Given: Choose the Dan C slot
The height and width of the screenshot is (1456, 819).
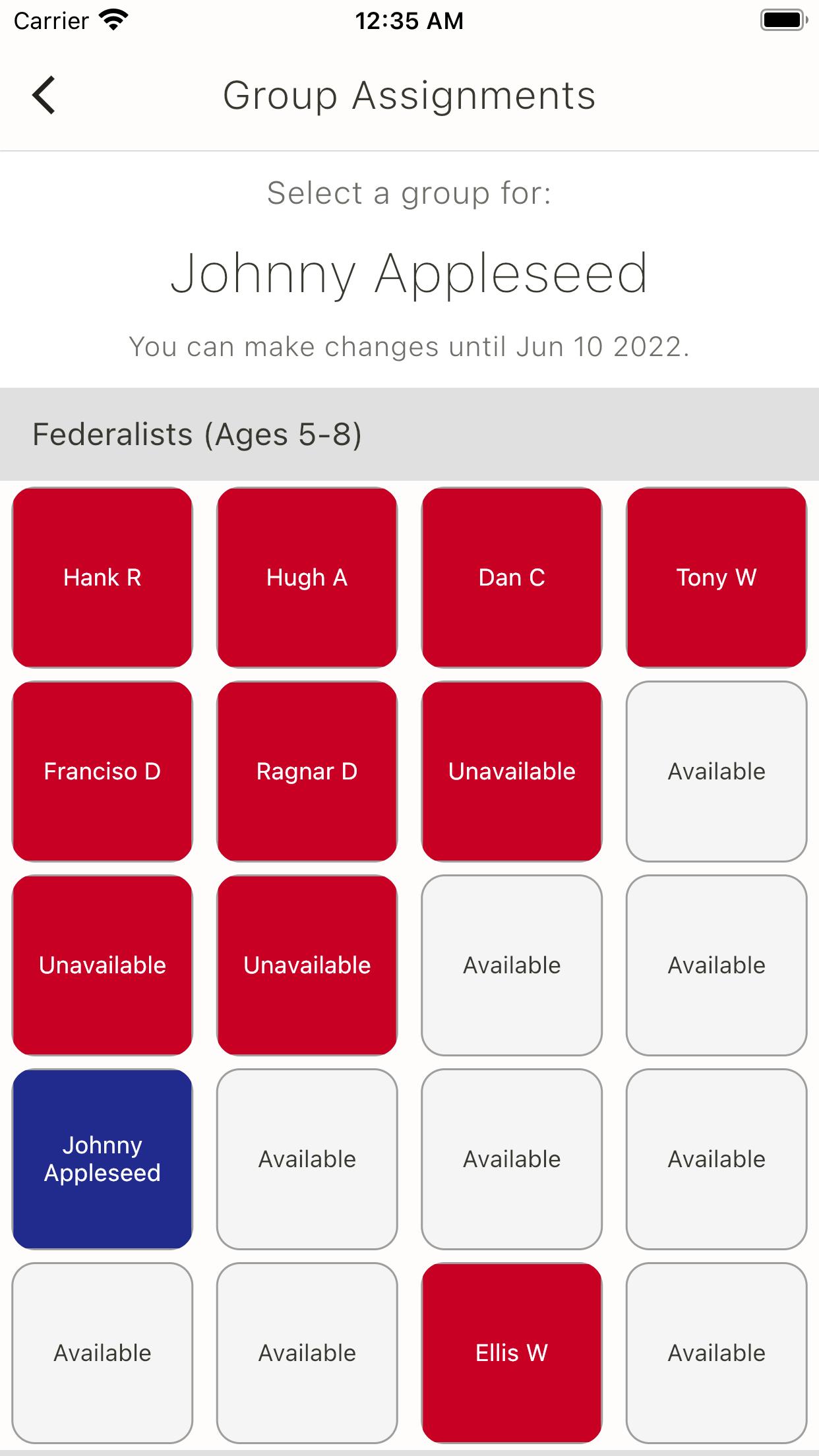Looking at the screenshot, I should pos(512,578).
